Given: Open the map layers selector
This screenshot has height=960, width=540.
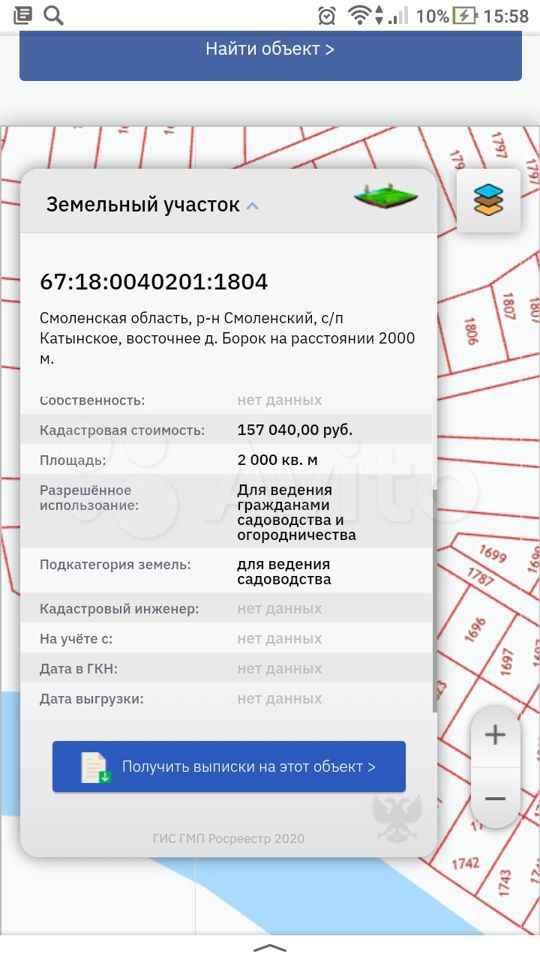Looking at the screenshot, I should pos(488,200).
